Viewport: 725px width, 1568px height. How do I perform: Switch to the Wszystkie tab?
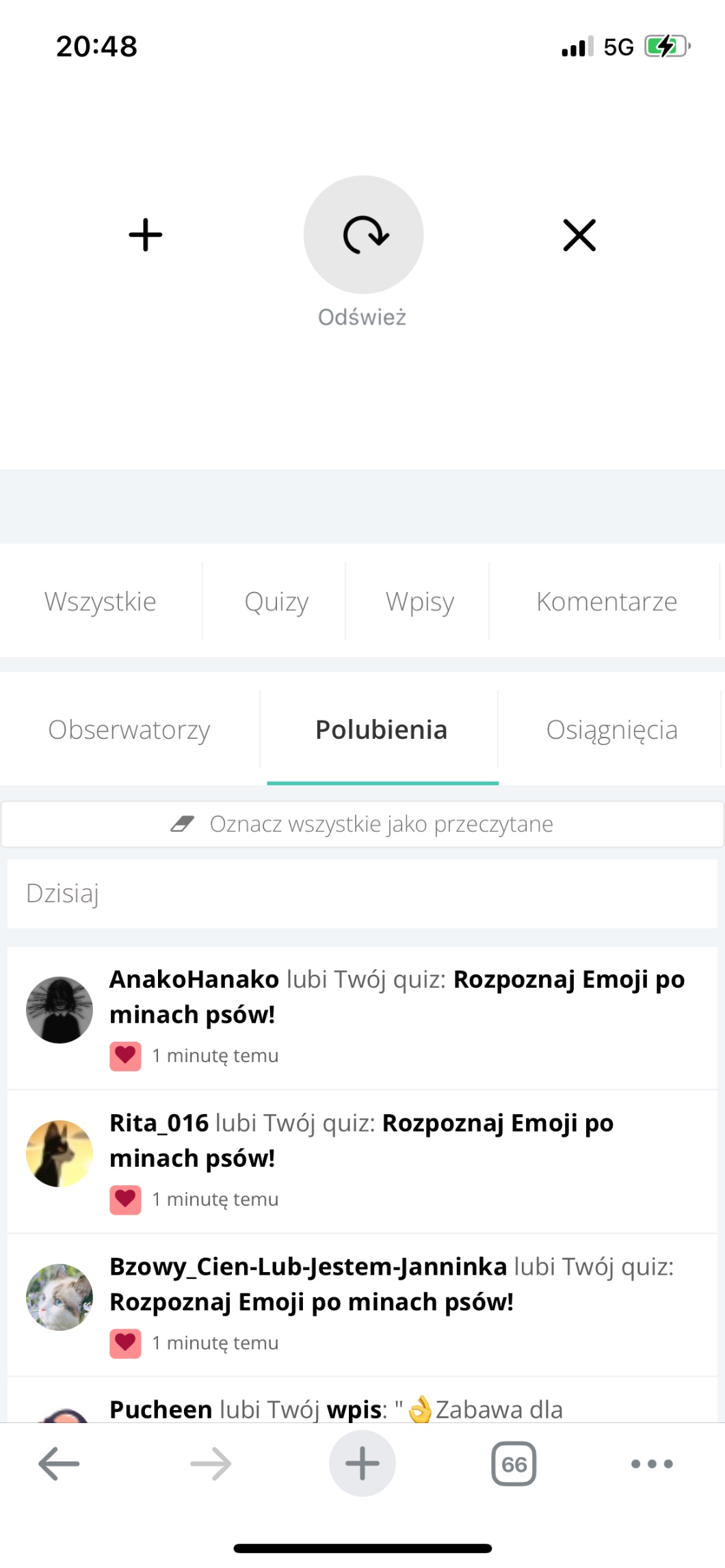(x=101, y=602)
